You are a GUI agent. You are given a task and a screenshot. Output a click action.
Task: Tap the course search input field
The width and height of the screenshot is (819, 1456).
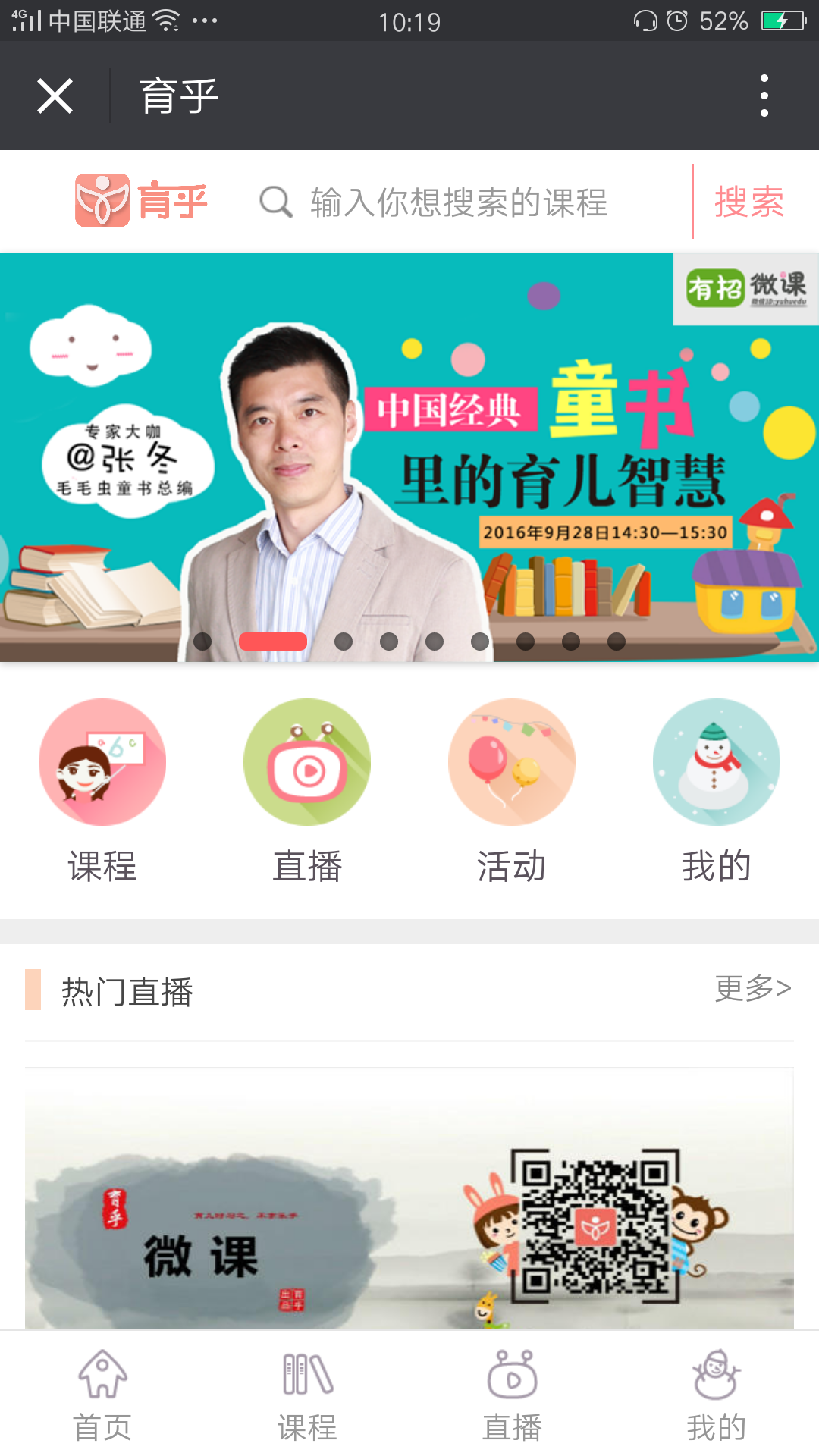(458, 202)
